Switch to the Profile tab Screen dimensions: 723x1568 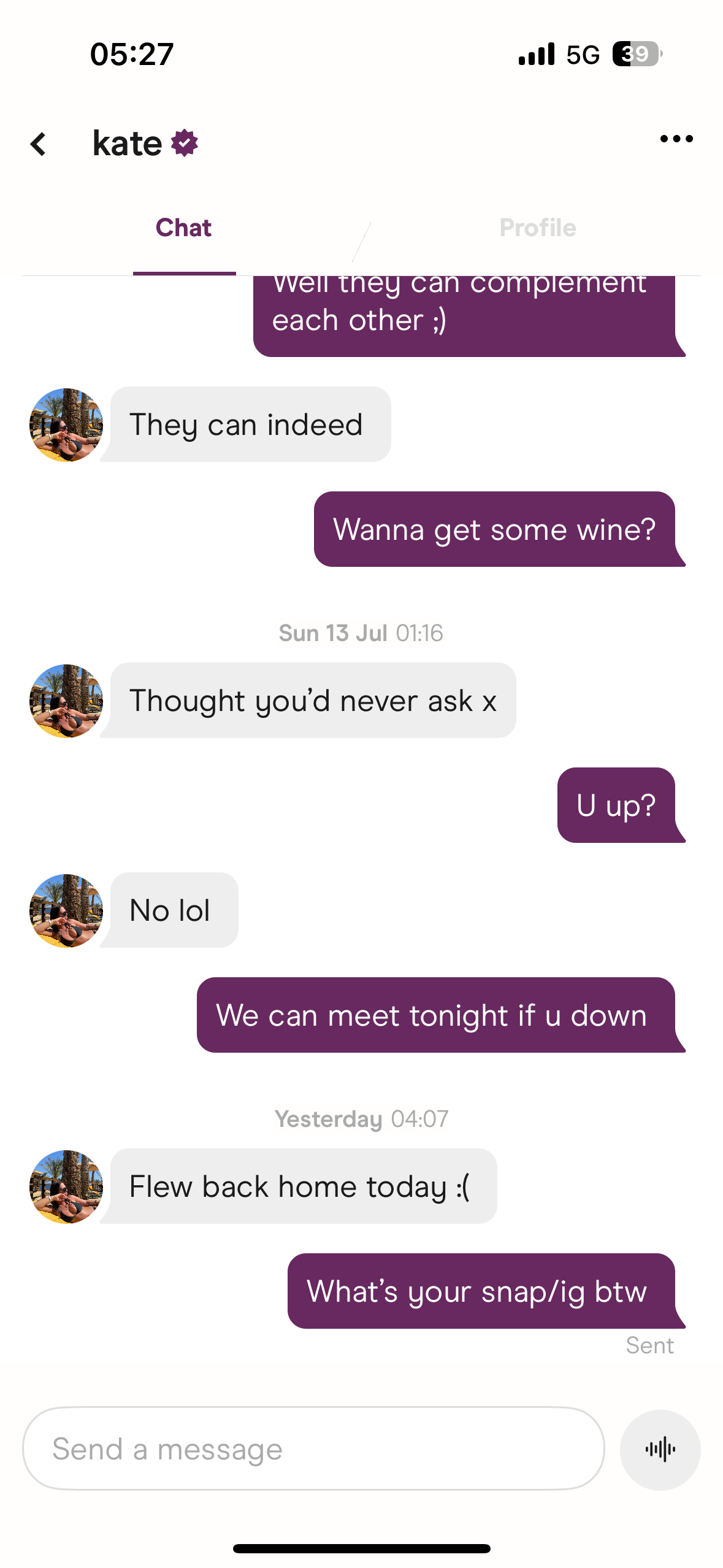coord(538,228)
